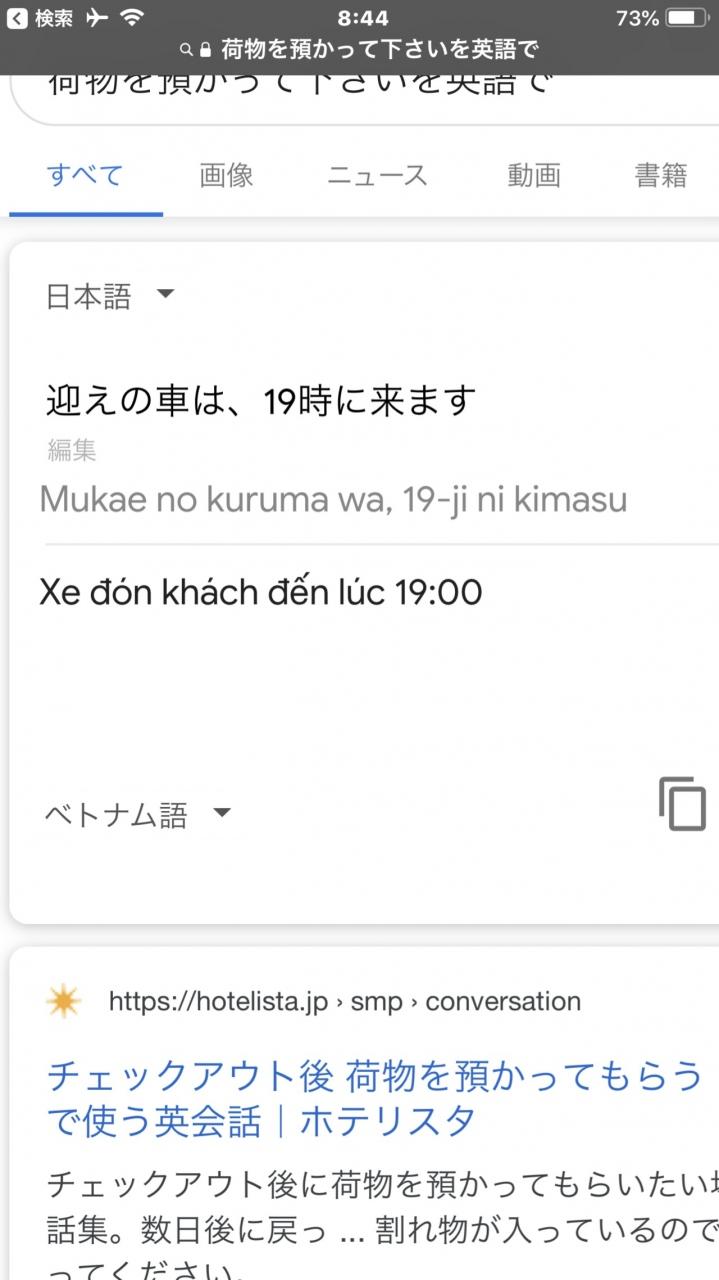Open the 日本語 source language dropdown
The image size is (719, 1280).
point(110,296)
